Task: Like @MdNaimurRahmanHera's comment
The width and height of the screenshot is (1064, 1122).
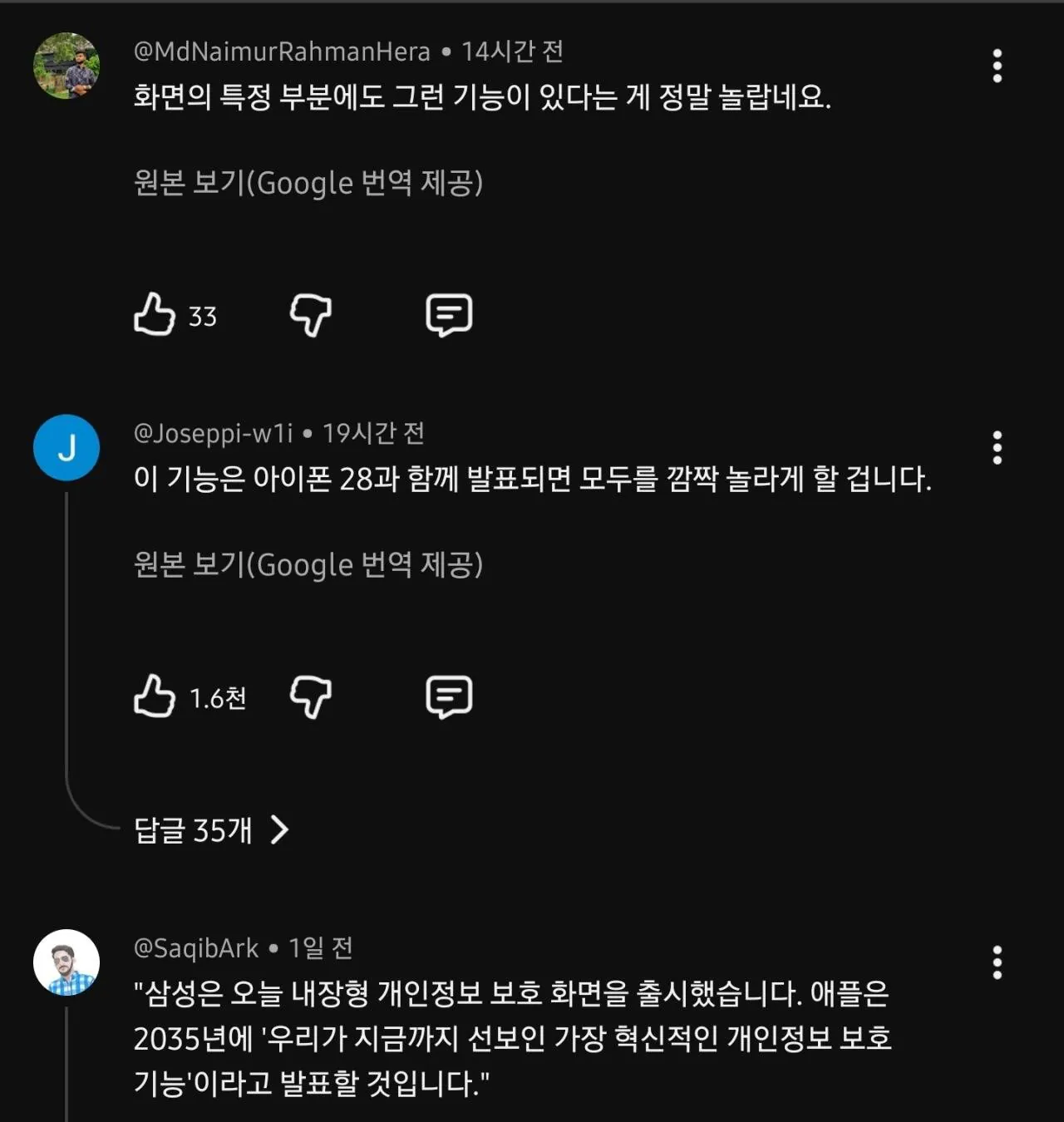Action: pyautogui.click(x=155, y=315)
